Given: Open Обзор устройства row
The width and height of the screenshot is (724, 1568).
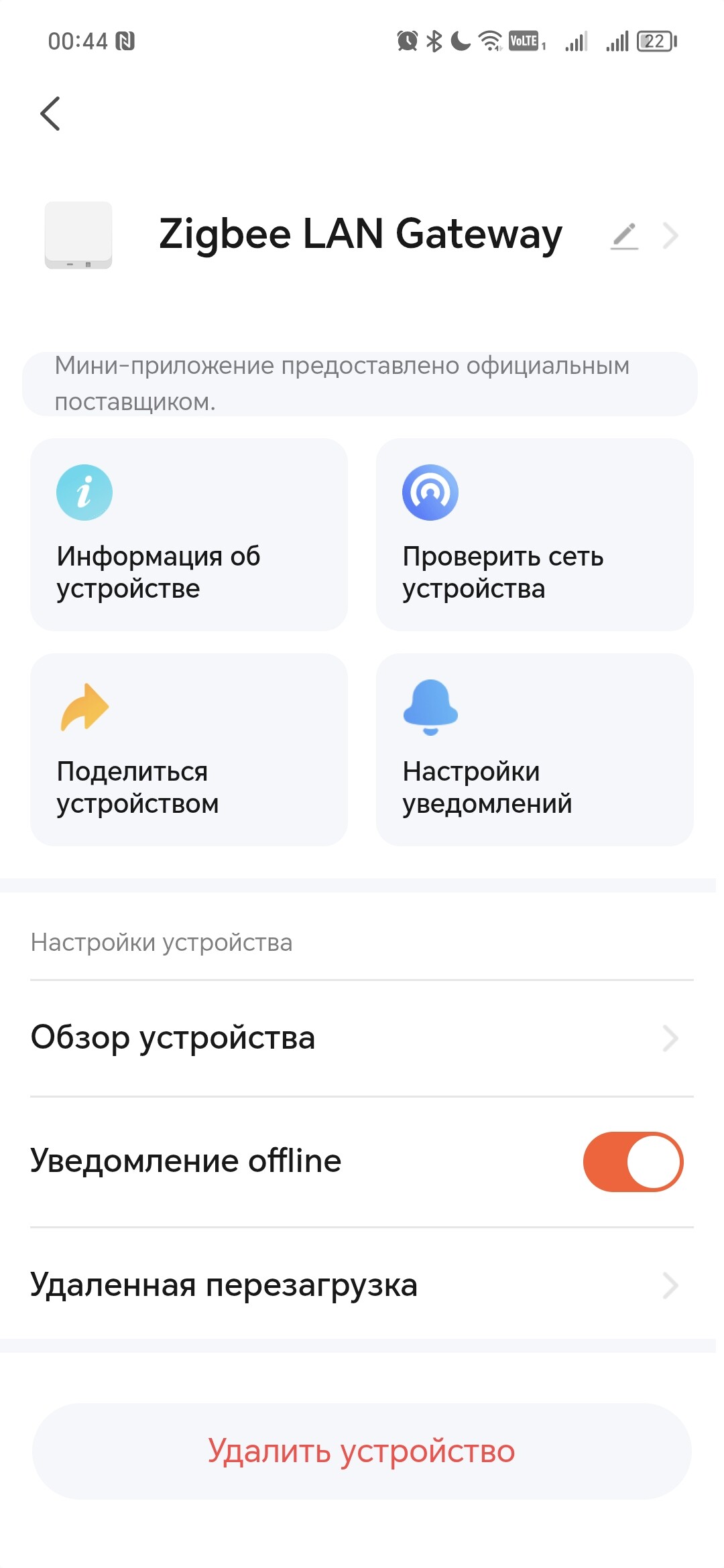Looking at the screenshot, I should (x=362, y=1038).
